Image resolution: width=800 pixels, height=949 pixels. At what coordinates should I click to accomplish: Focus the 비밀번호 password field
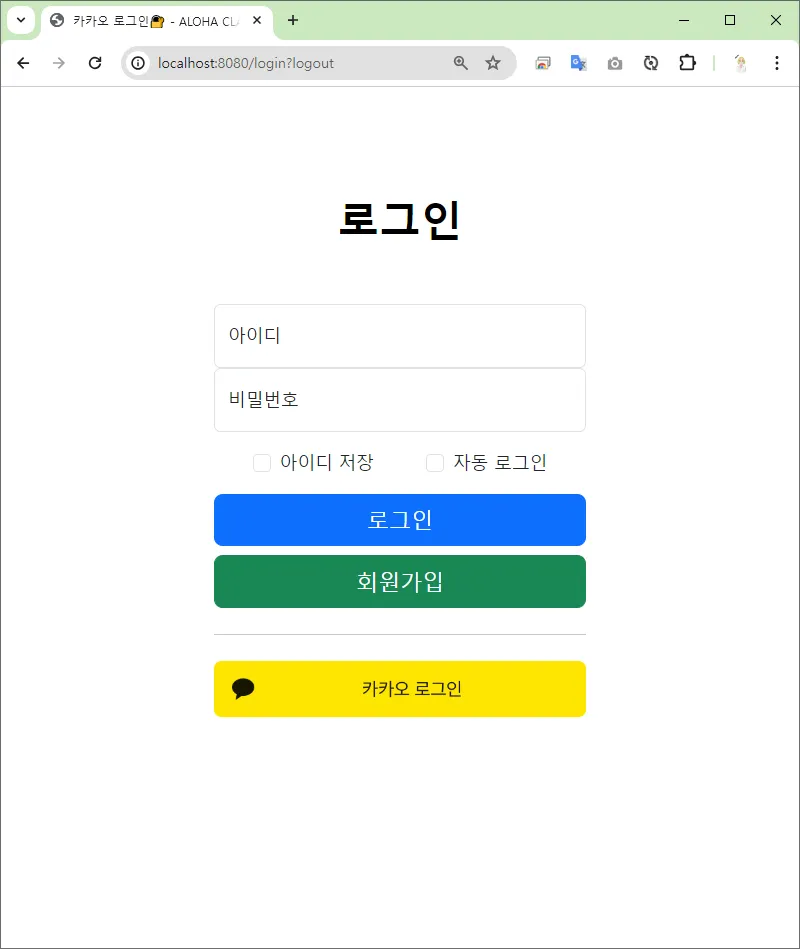tap(399, 400)
